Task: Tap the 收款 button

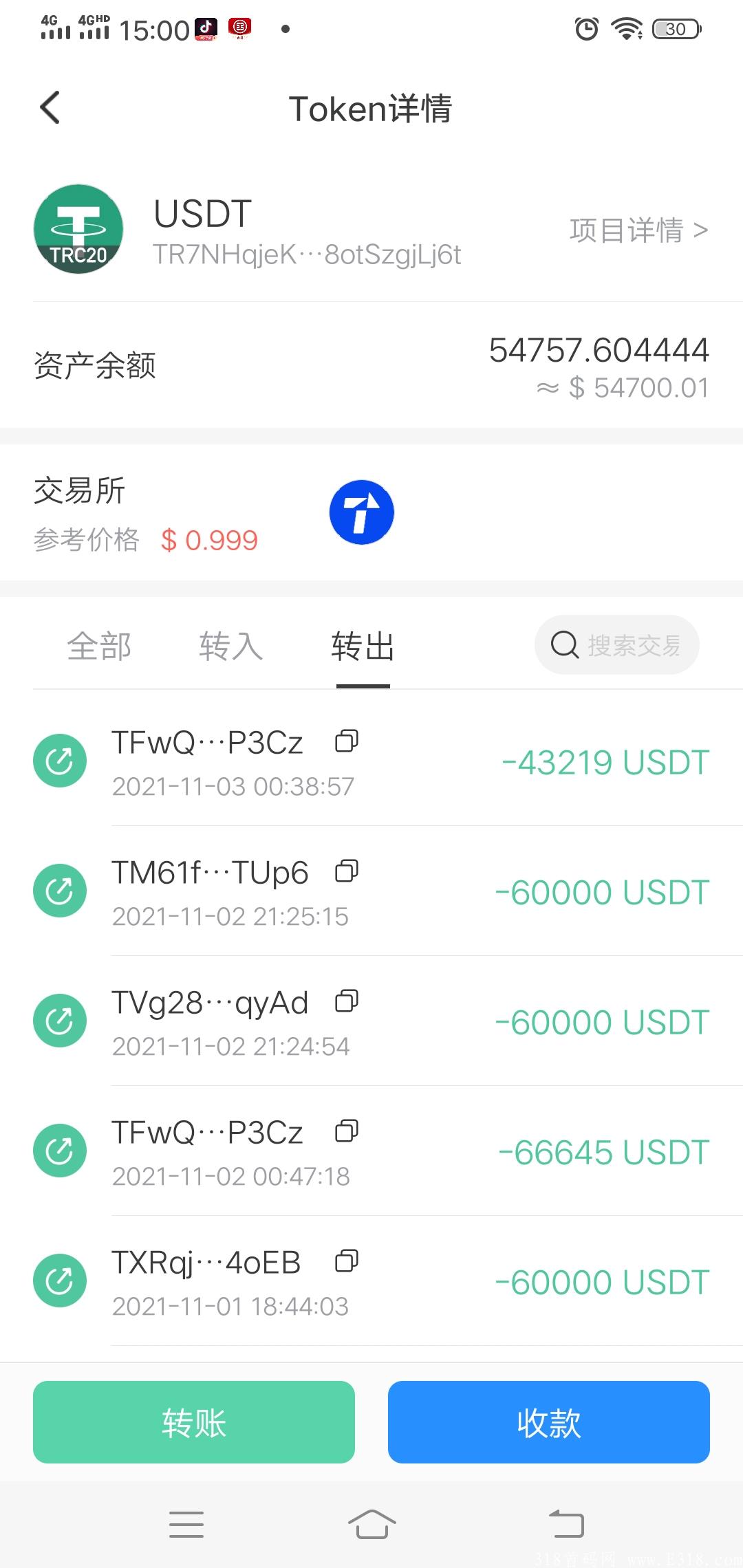Action: point(549,1422)
